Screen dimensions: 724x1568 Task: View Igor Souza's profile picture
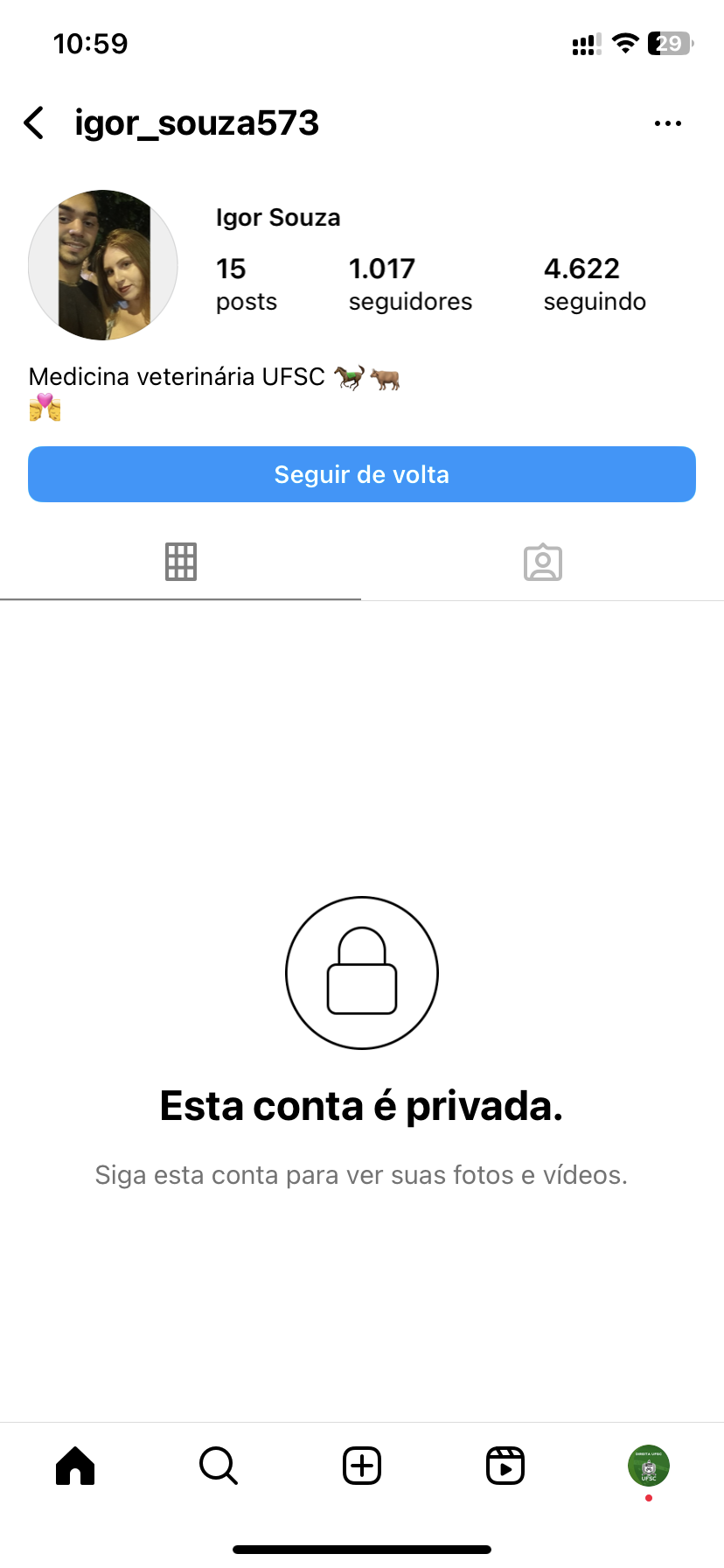coord(103,265)
